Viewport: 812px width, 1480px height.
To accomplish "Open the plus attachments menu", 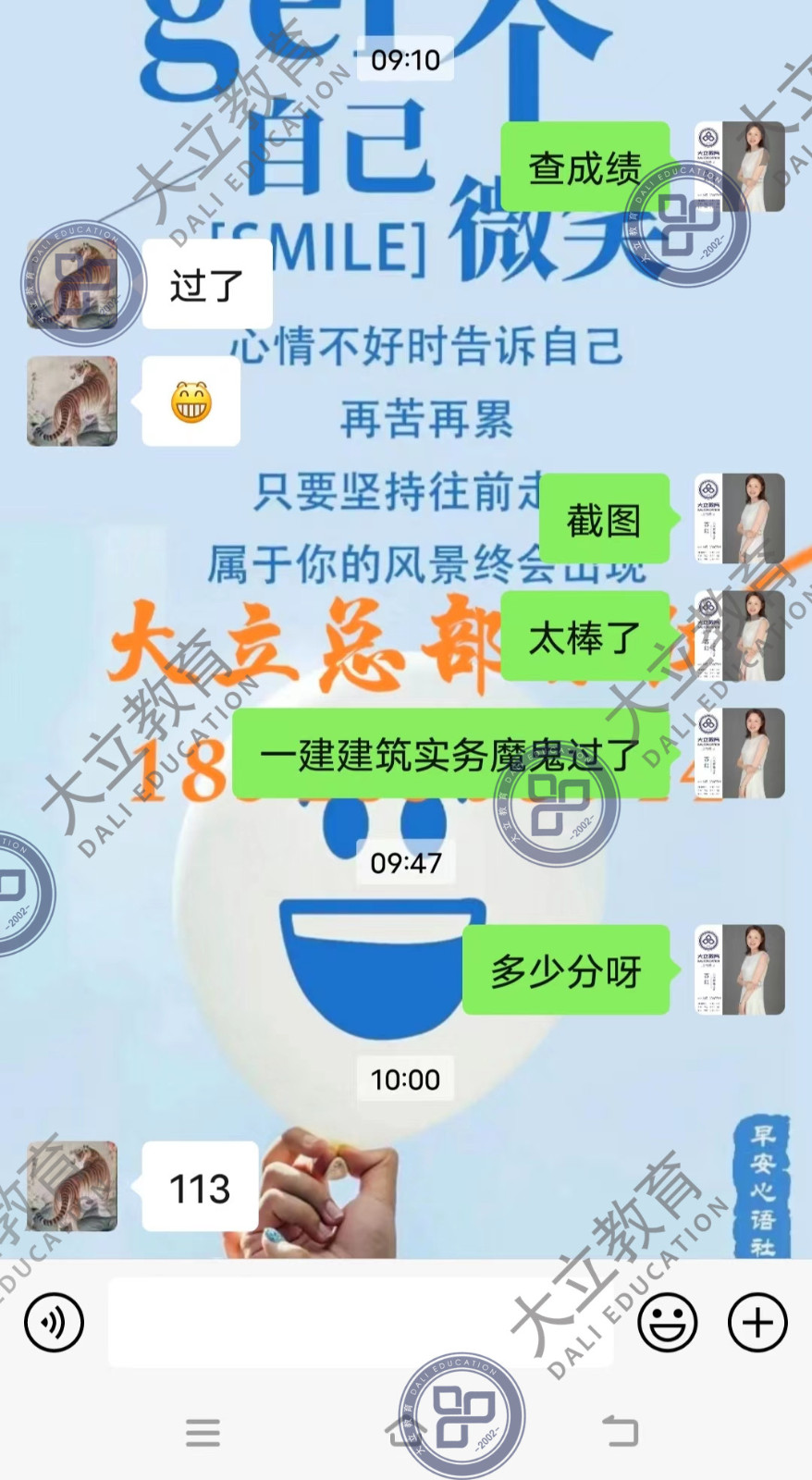I will click(757, 1323).
